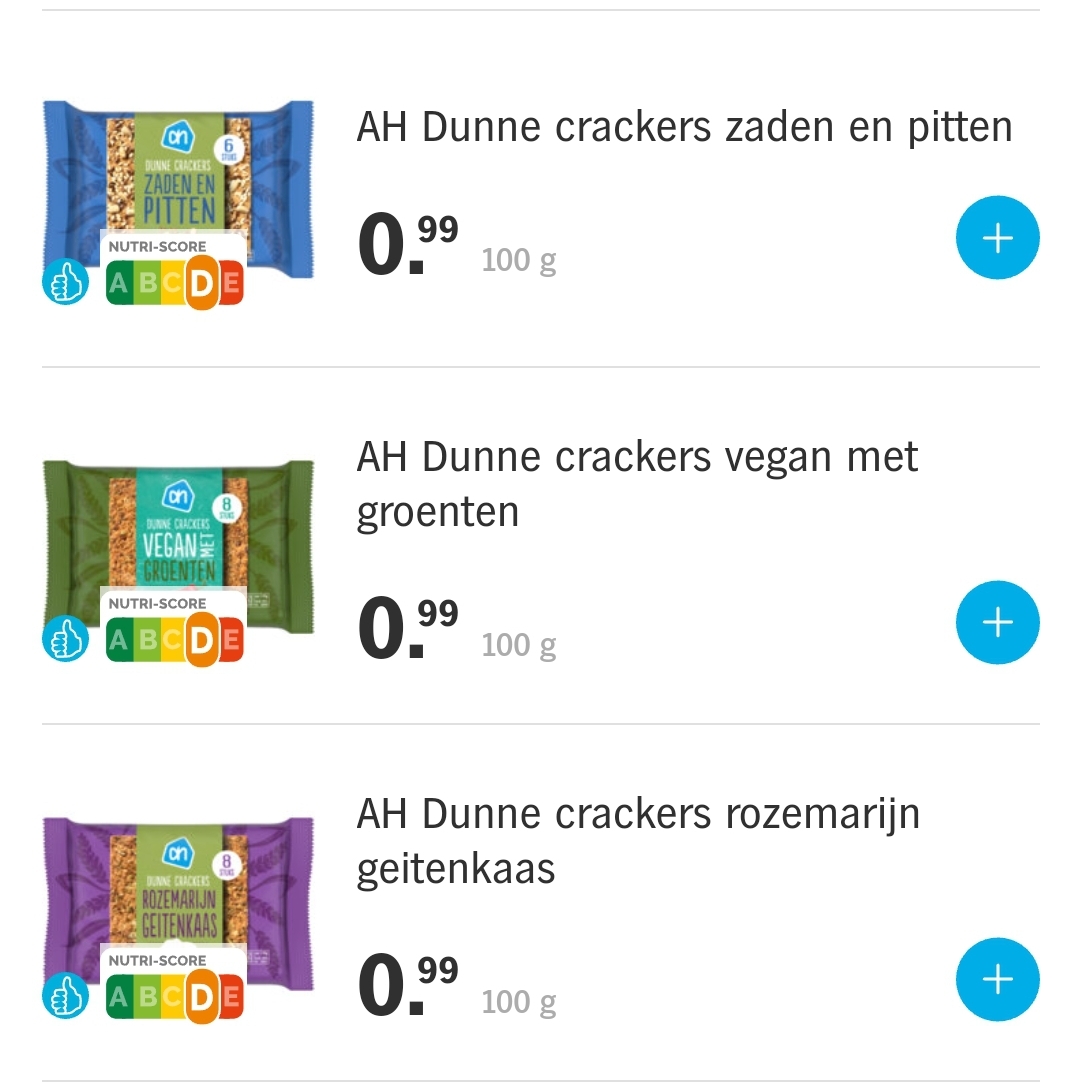
Task: Add zaden en pitten crackers to basket
Action: pos(997,239)
